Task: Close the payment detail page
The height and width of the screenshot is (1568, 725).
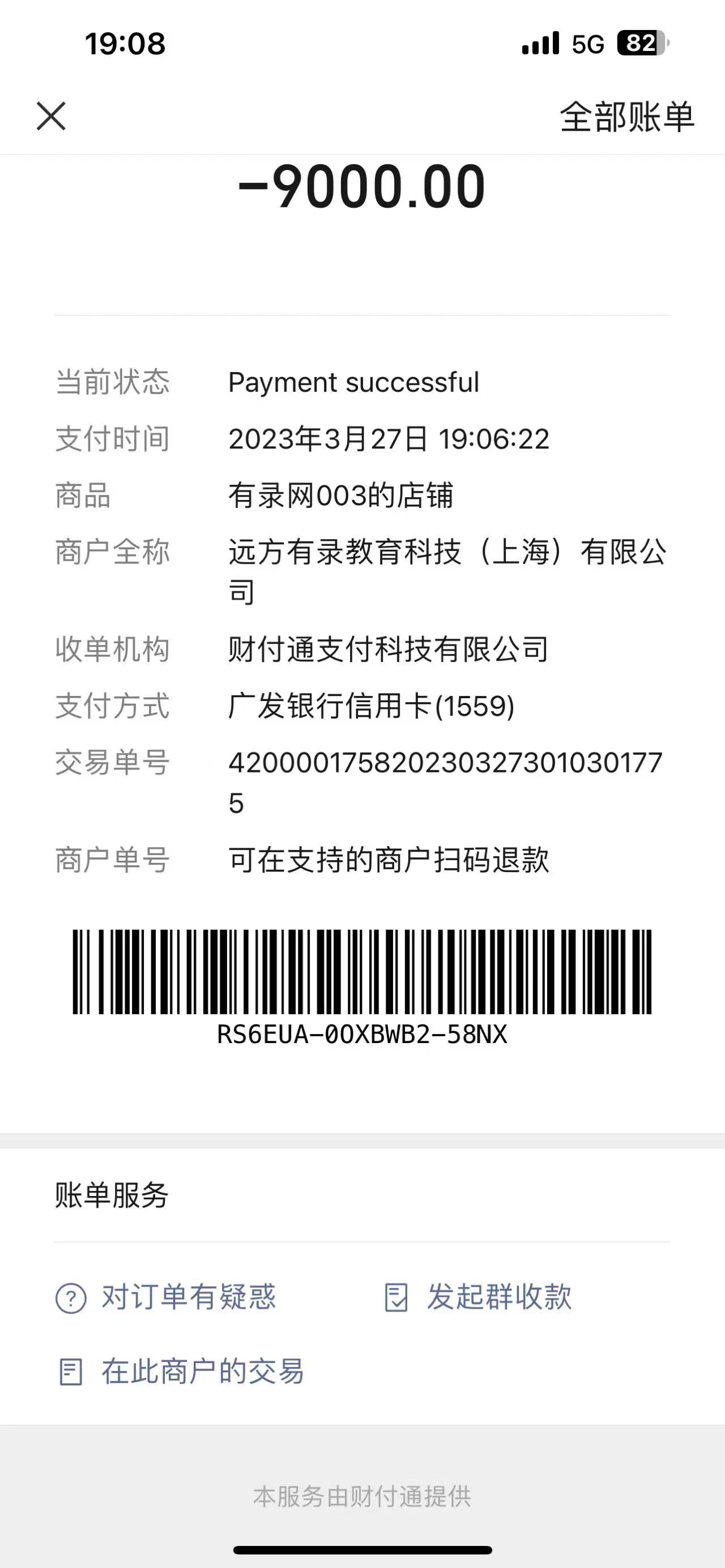Action: point(51,116)
